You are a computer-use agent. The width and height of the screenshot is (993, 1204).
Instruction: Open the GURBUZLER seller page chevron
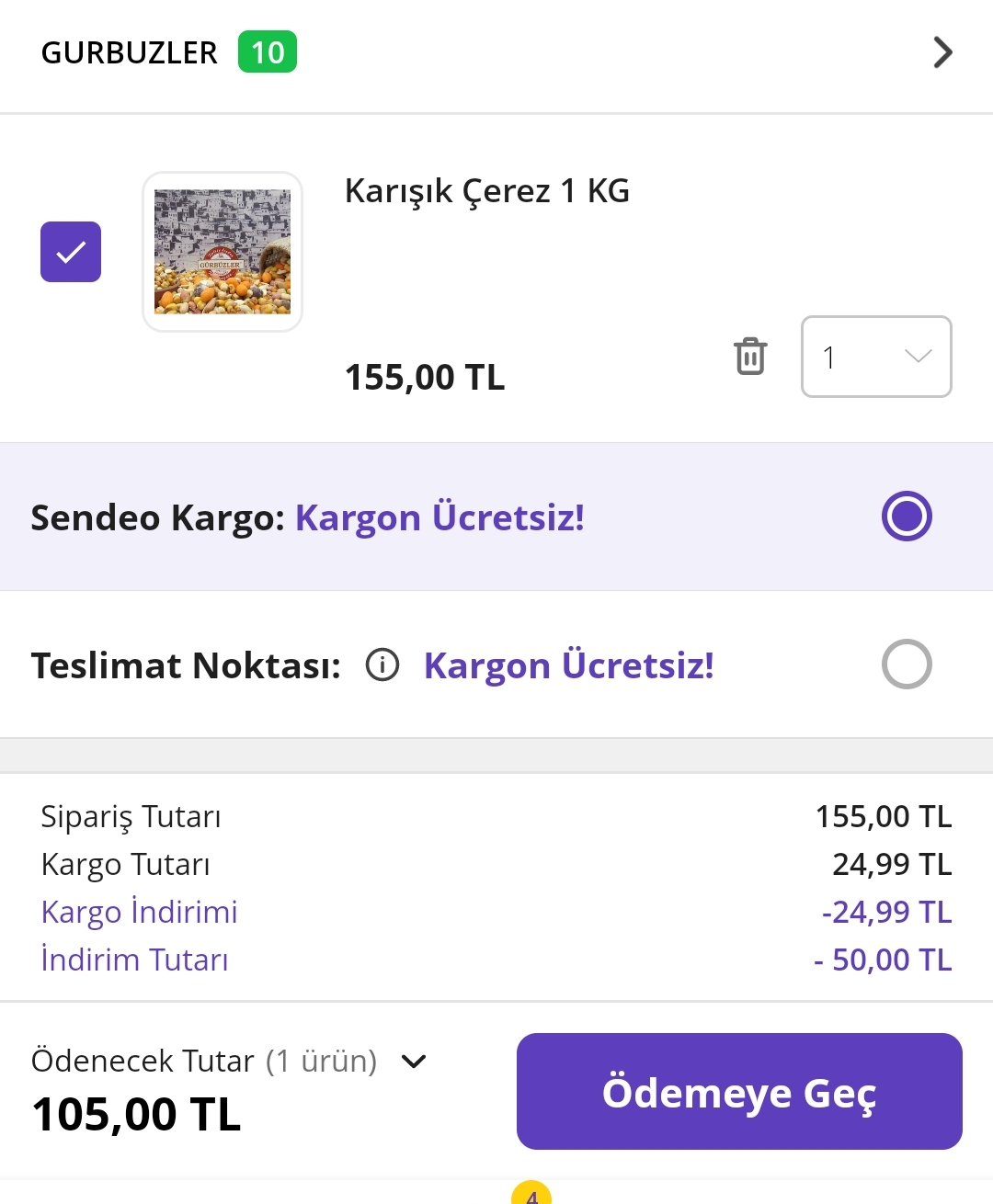(x=942, y=52)
